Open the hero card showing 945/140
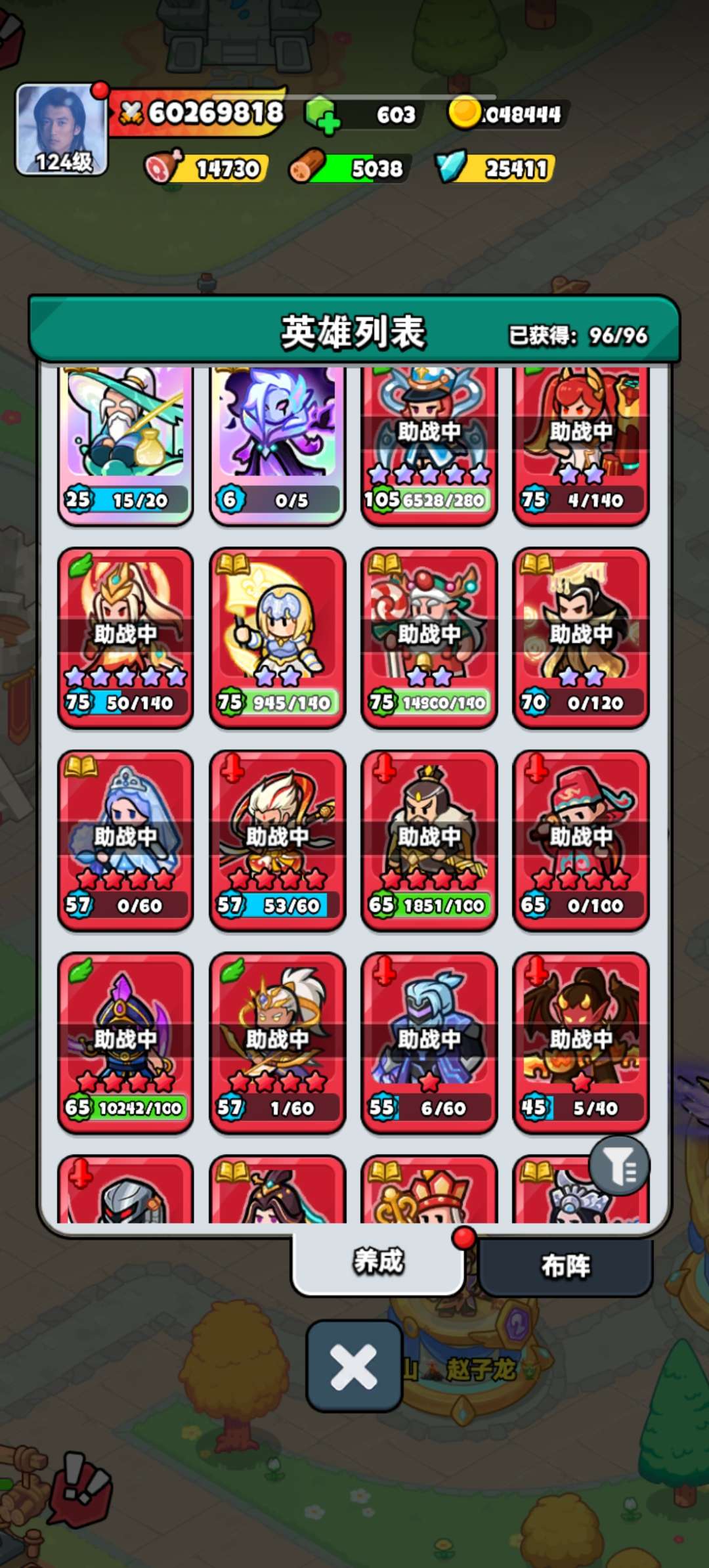 pos(277,637)
